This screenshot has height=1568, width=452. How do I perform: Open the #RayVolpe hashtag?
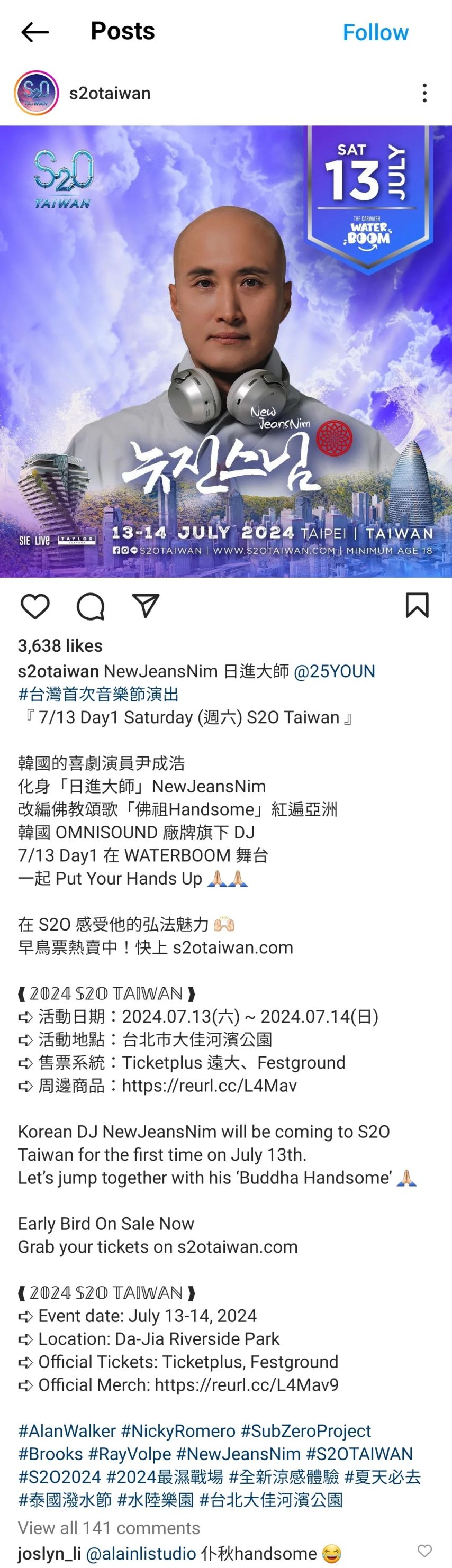tap(130, 1454)
